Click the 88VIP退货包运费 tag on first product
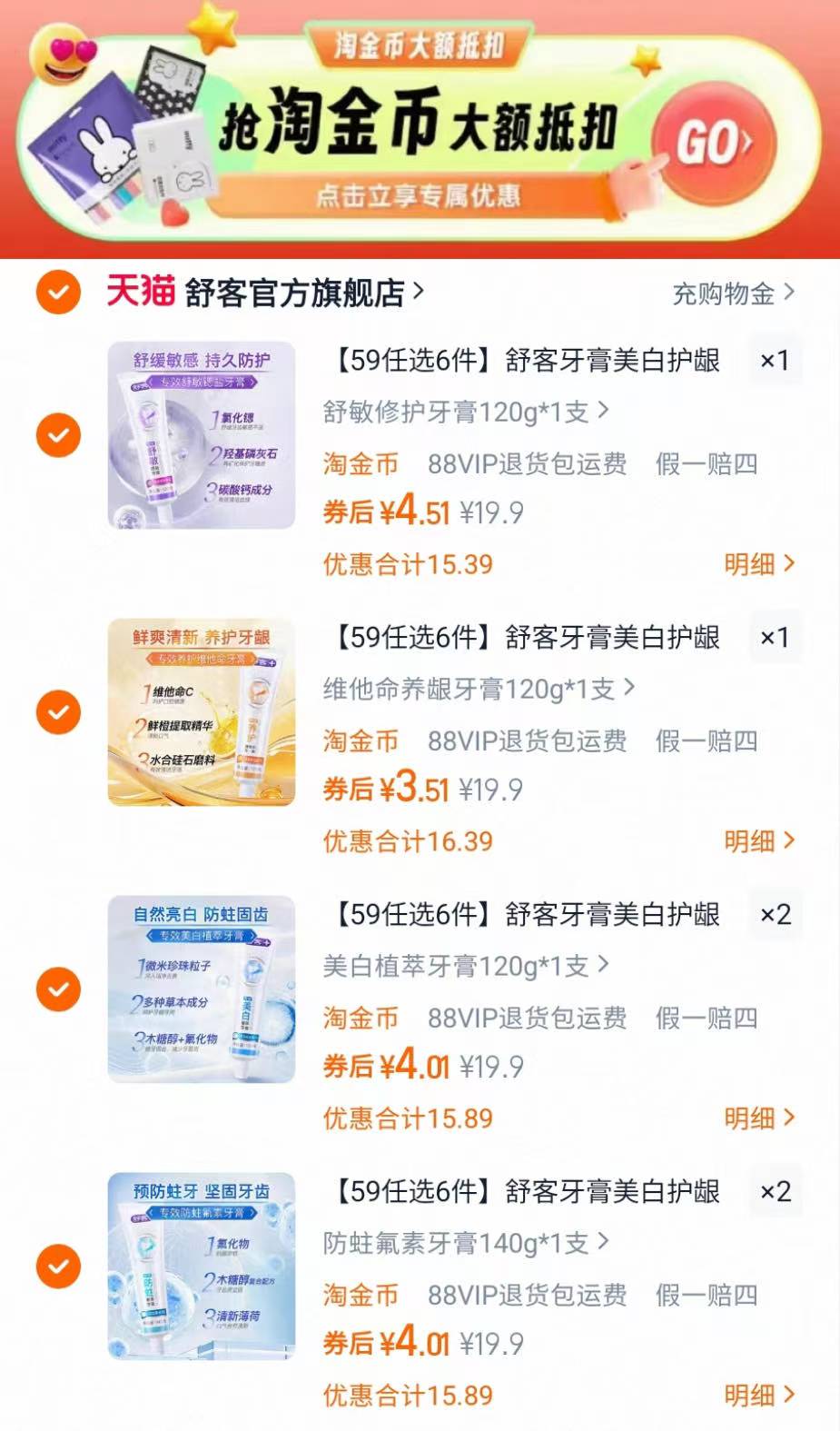This screenshot has height=1431, width=840. click(529, 463)
